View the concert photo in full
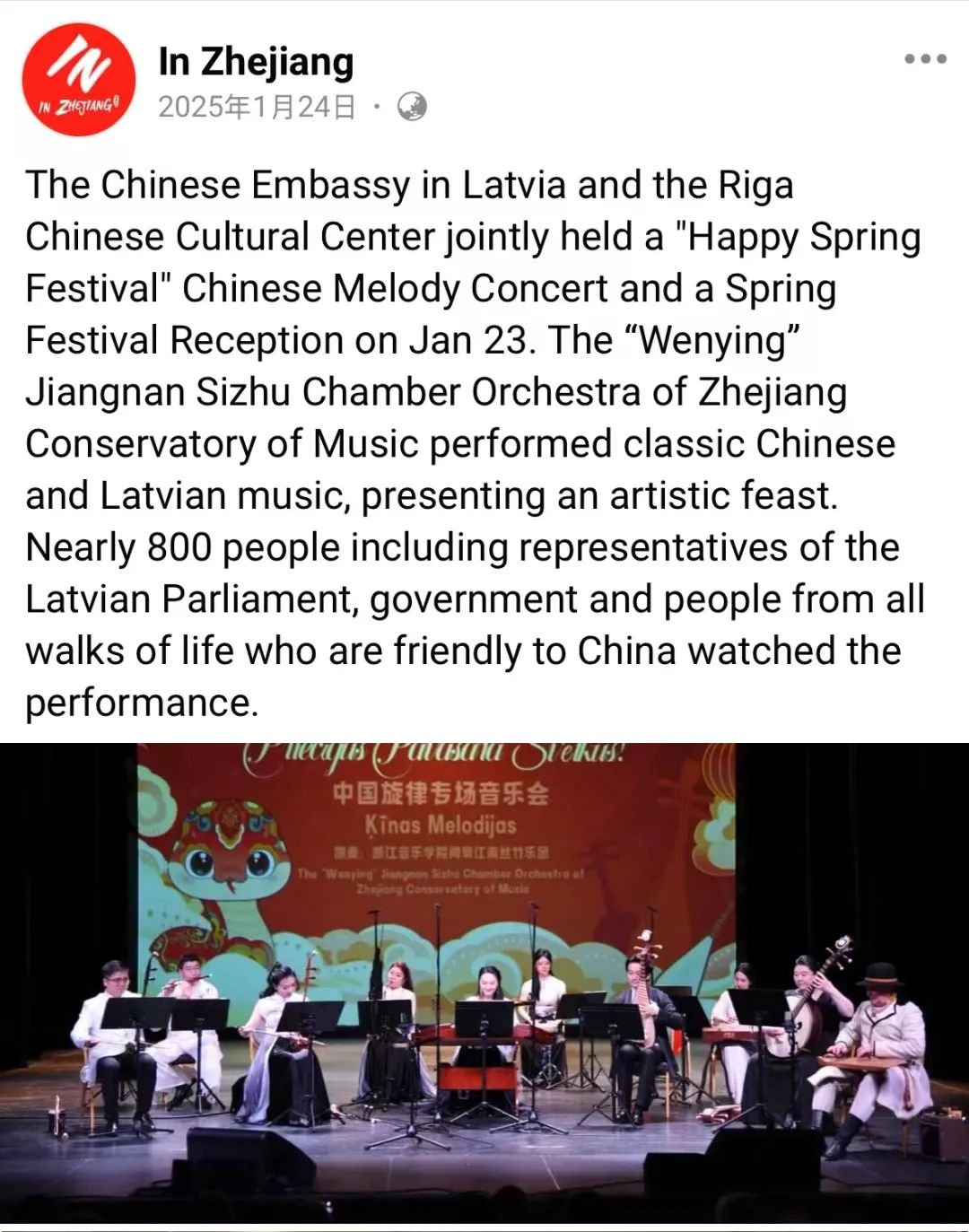 click(x=484, y=983)
